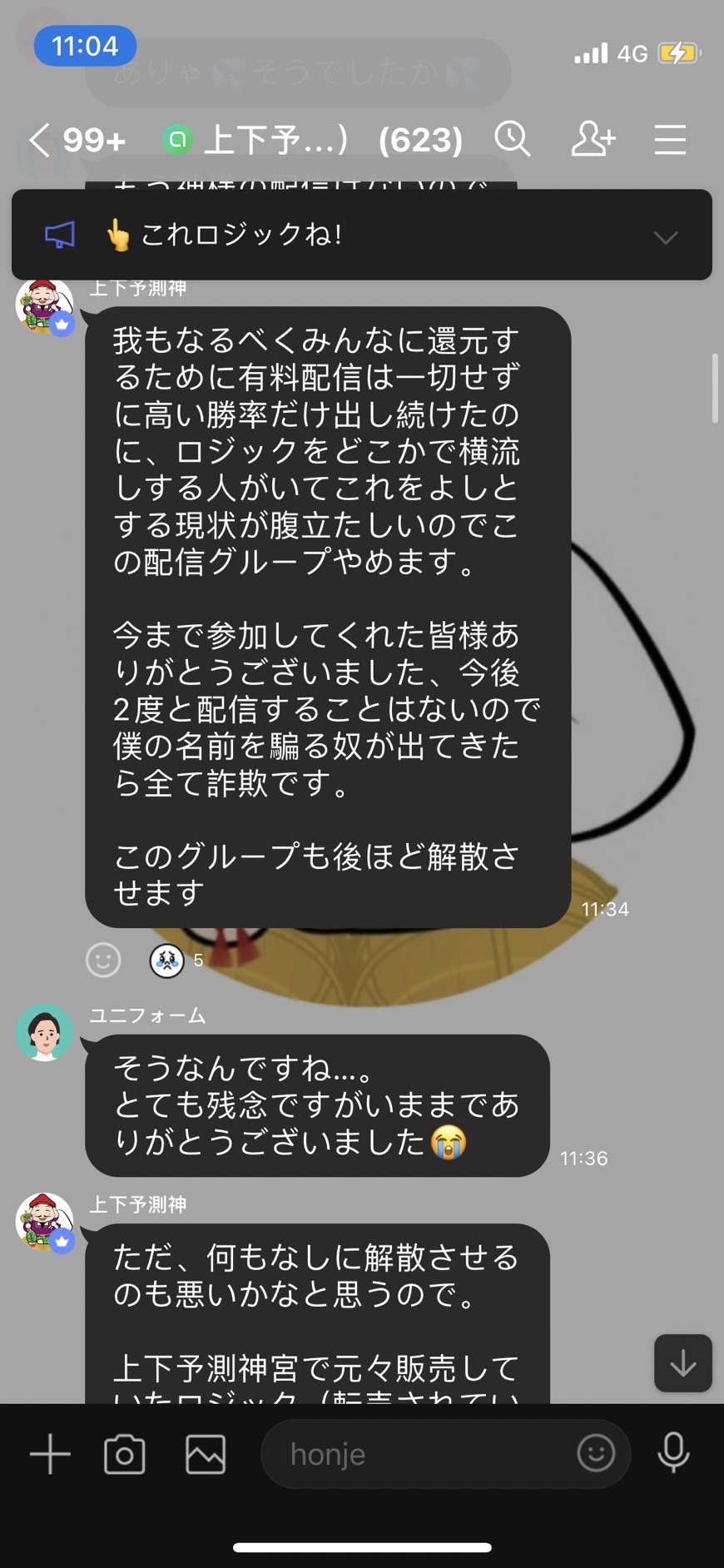Open the pinned これロジックね! announcement

[241, 236]
